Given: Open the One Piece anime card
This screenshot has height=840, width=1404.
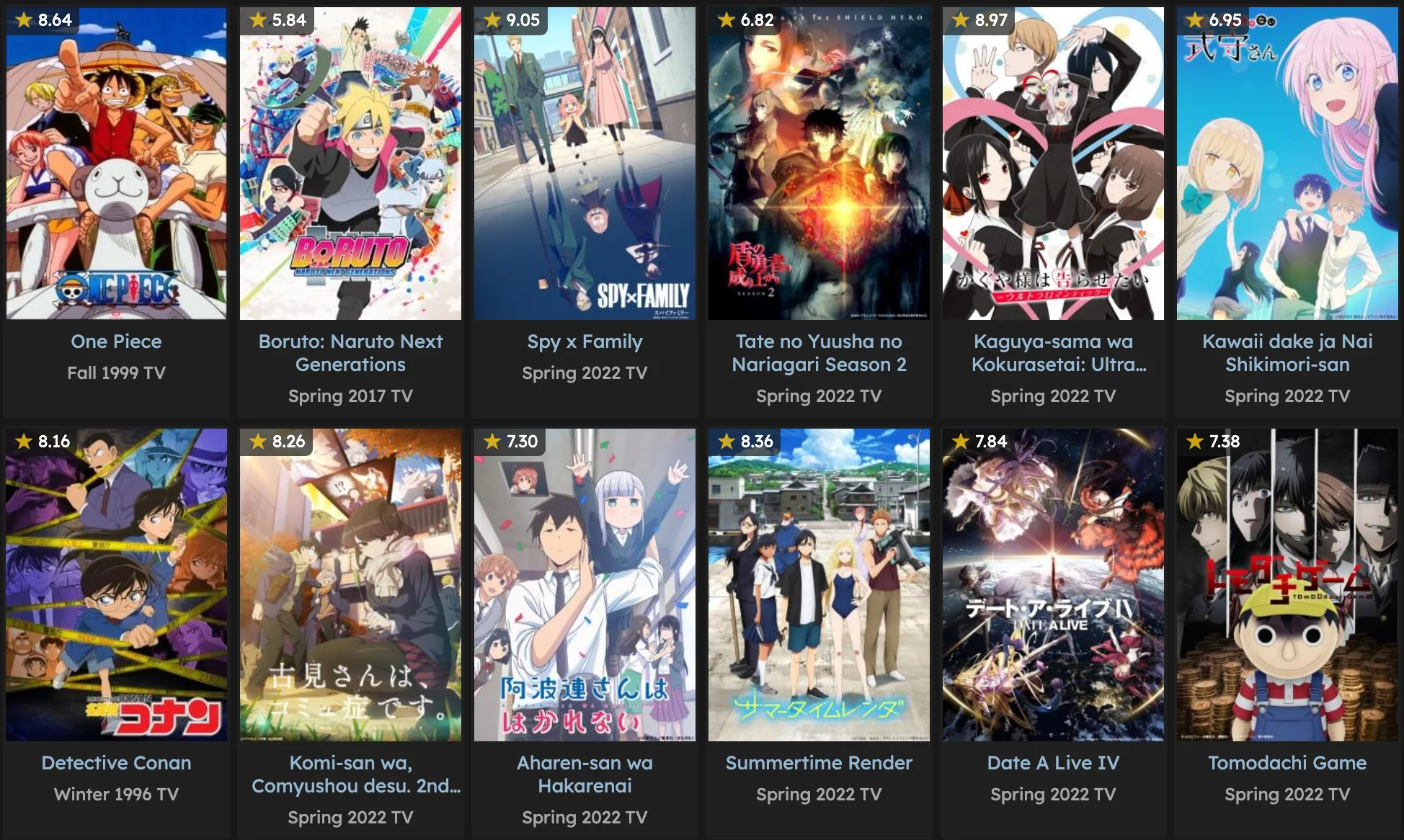Looking at the screenshot, I should [x=116, y=164].
